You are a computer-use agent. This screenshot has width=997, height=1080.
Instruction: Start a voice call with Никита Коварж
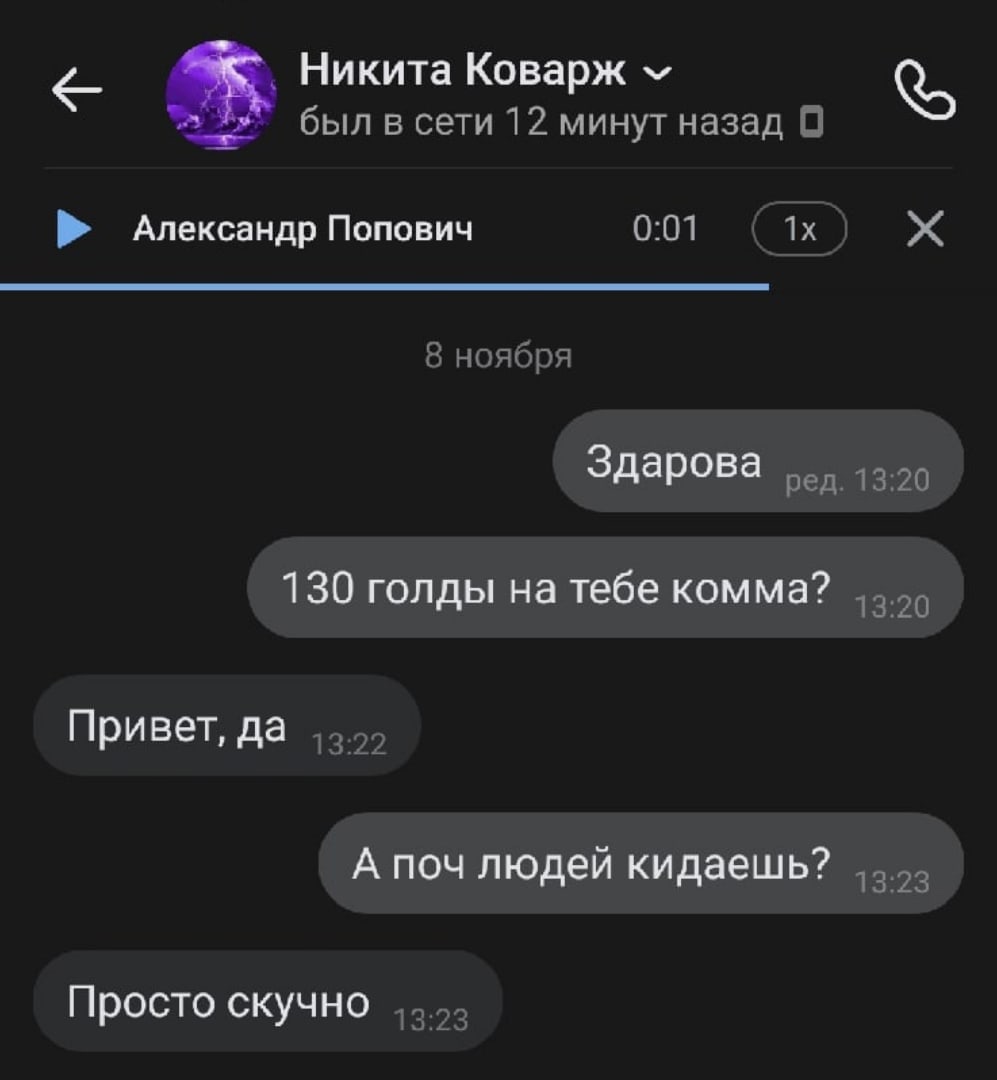(x=924, y=94)
